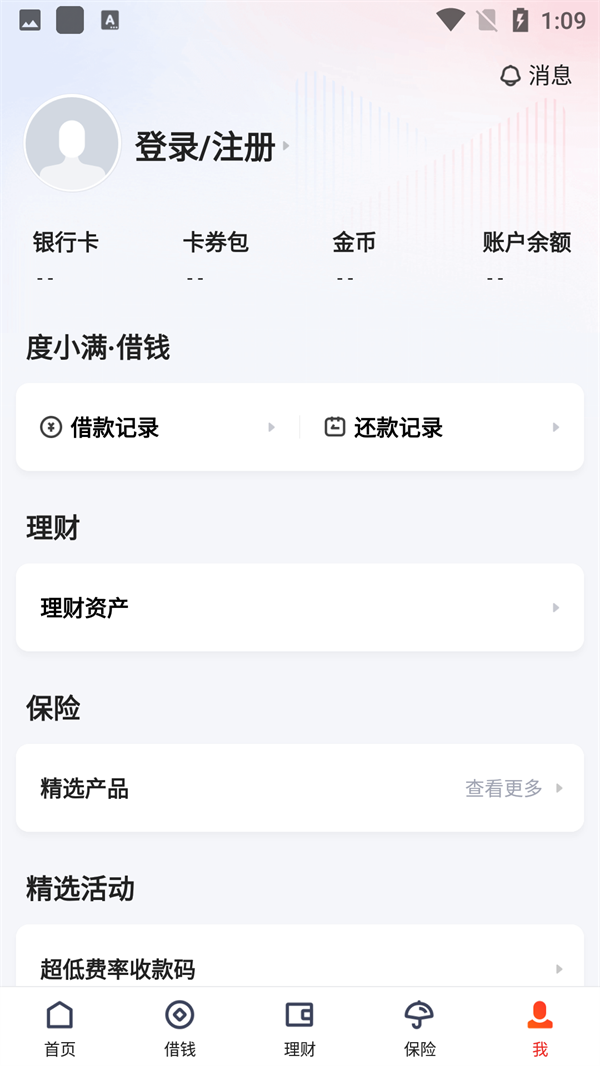The width and height of the screenshot is (600, 1066).
Task: Open the 消息 notifications bell
Action: [x=535, y=75]
